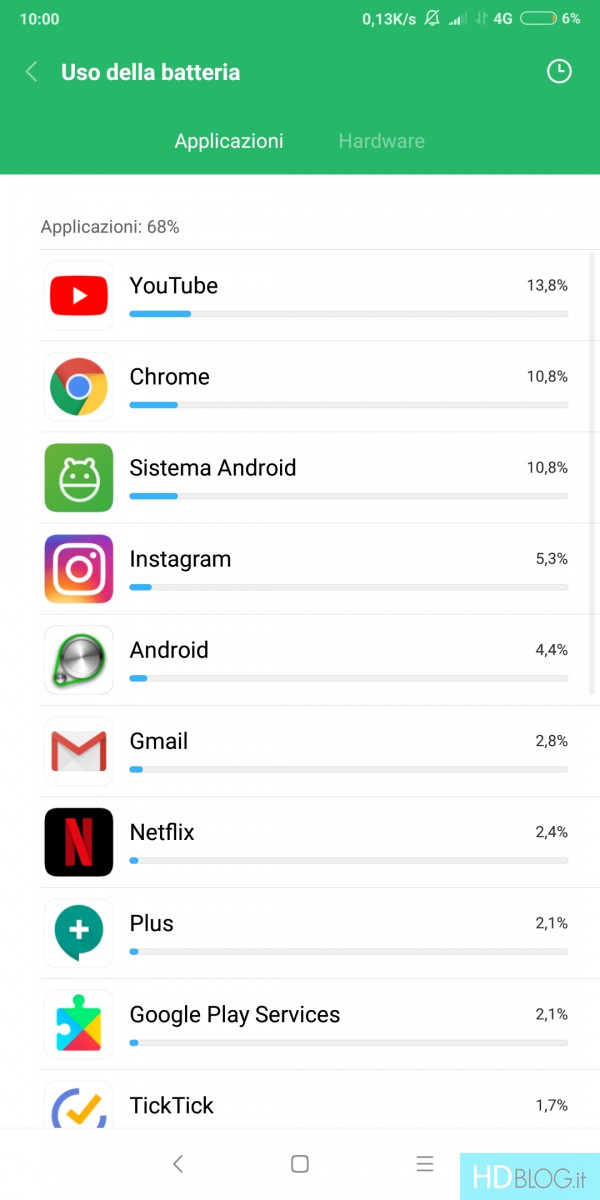Open Instagram battery usage row
This screenshot has width=600, height=1200.
(300, 568)
